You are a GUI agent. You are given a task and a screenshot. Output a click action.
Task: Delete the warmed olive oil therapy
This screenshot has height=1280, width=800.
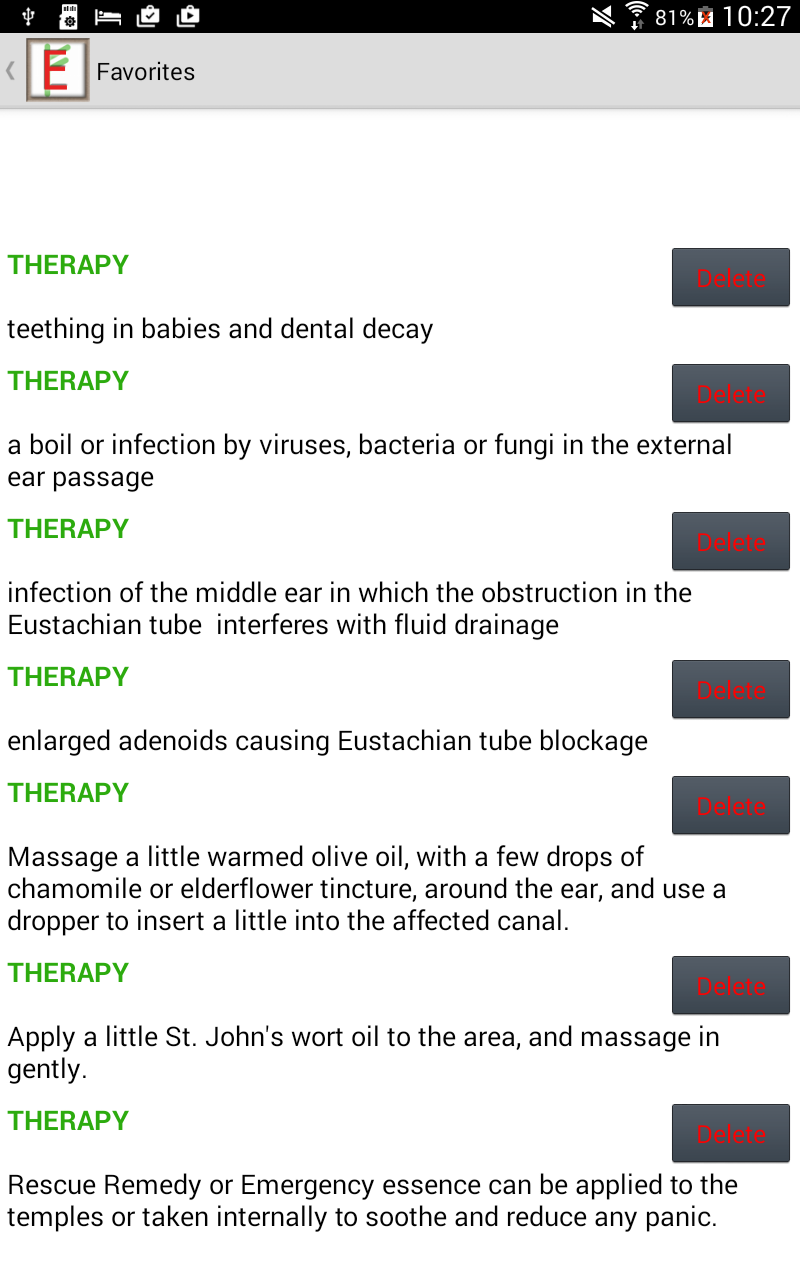pos(730,806)
